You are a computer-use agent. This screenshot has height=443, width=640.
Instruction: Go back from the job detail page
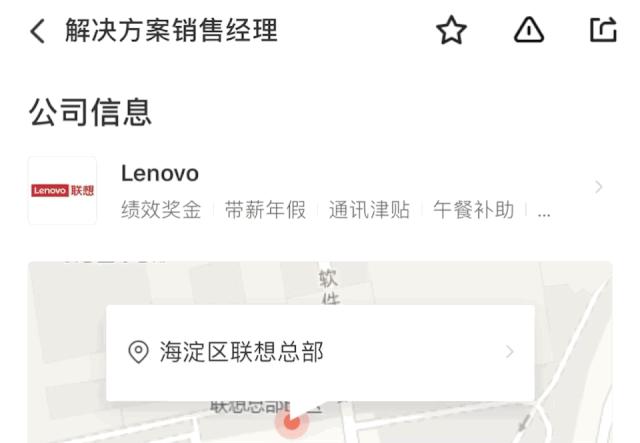(x=37, y=32)
